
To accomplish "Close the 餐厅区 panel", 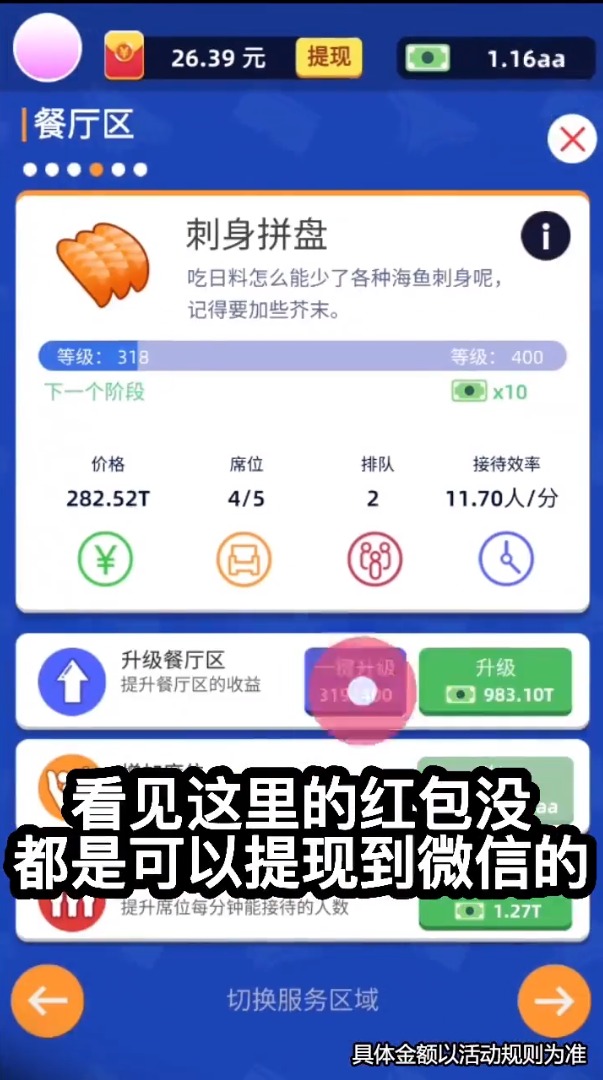I will click(x=572, y=140).
